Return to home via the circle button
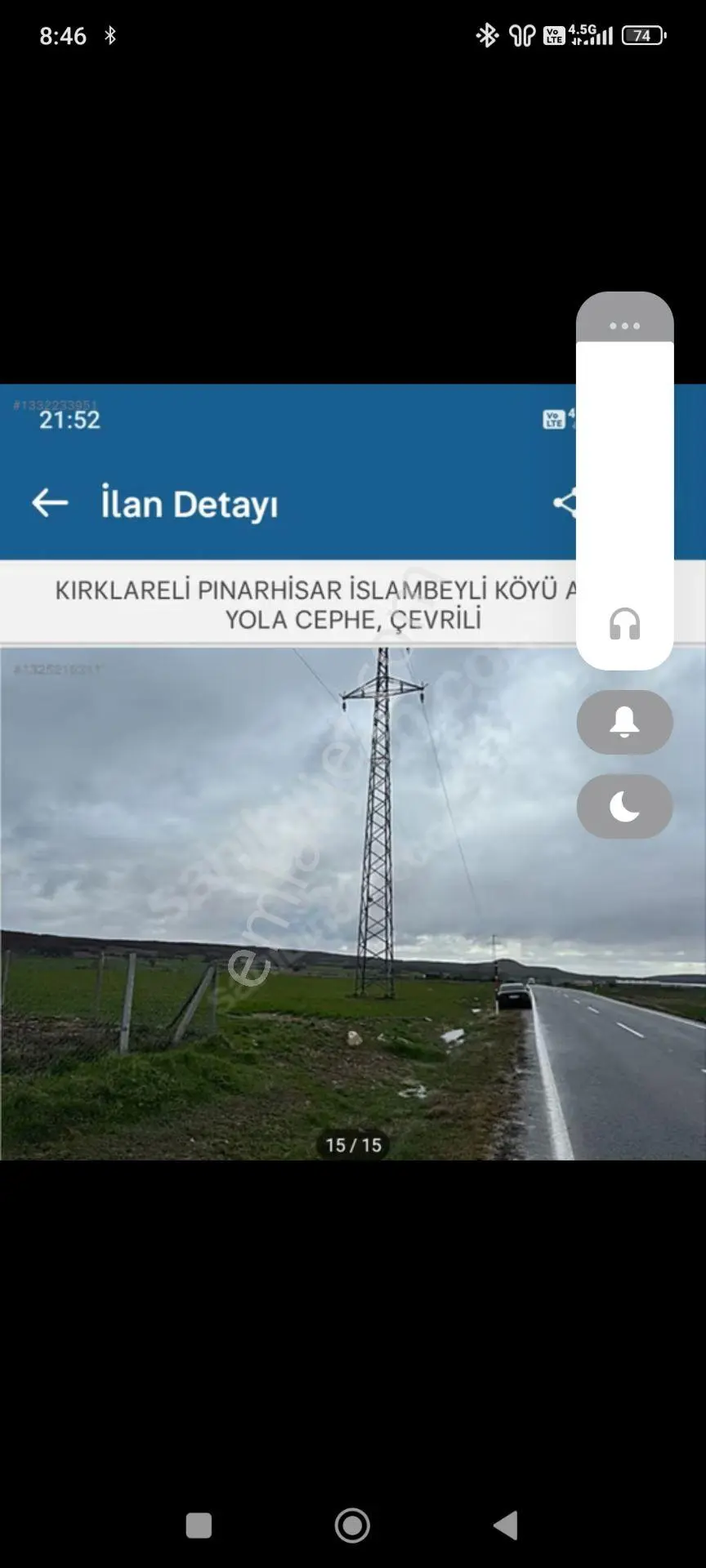Image resolution: width=706 pixels, height=1568 pixels. [x=352, y=1525]
